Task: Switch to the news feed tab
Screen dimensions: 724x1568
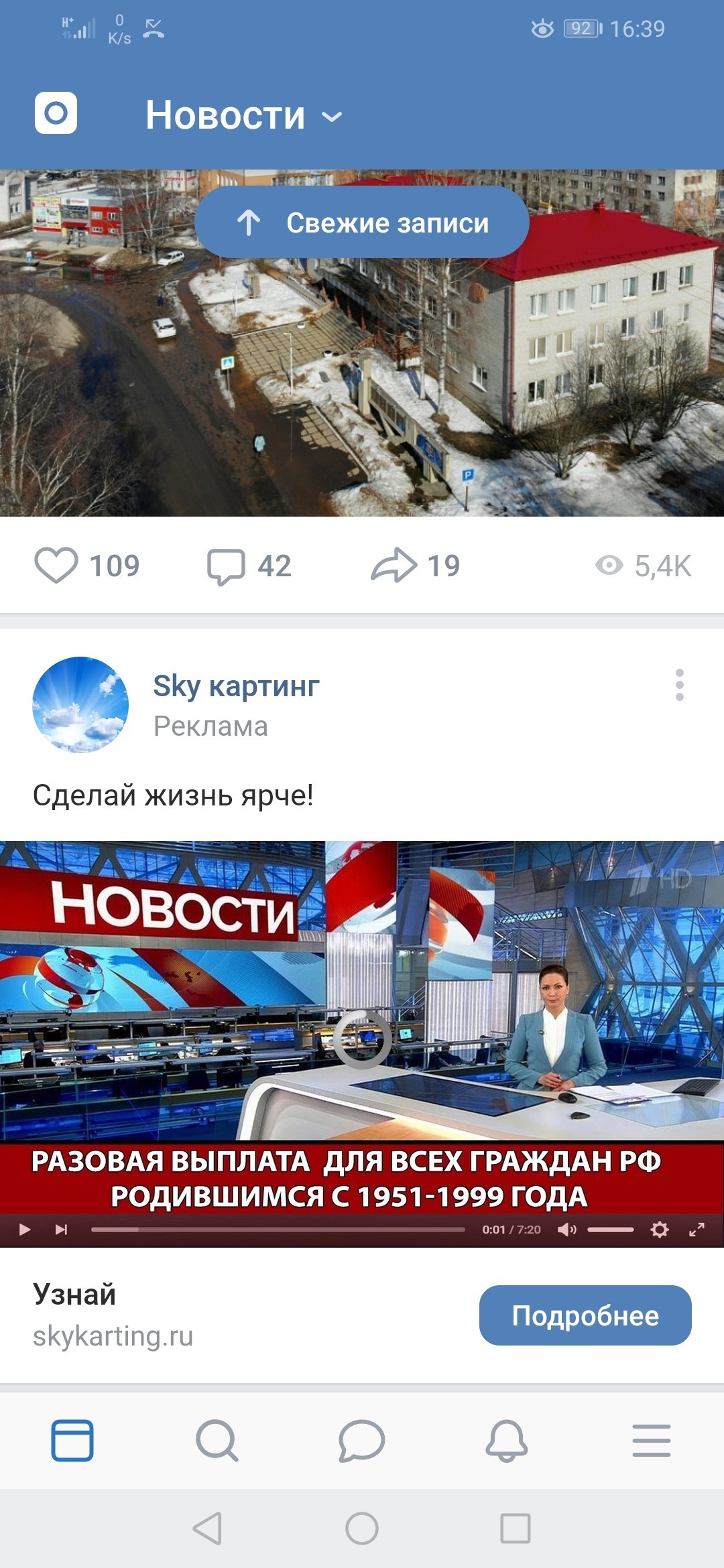Action: (72, 1440)
